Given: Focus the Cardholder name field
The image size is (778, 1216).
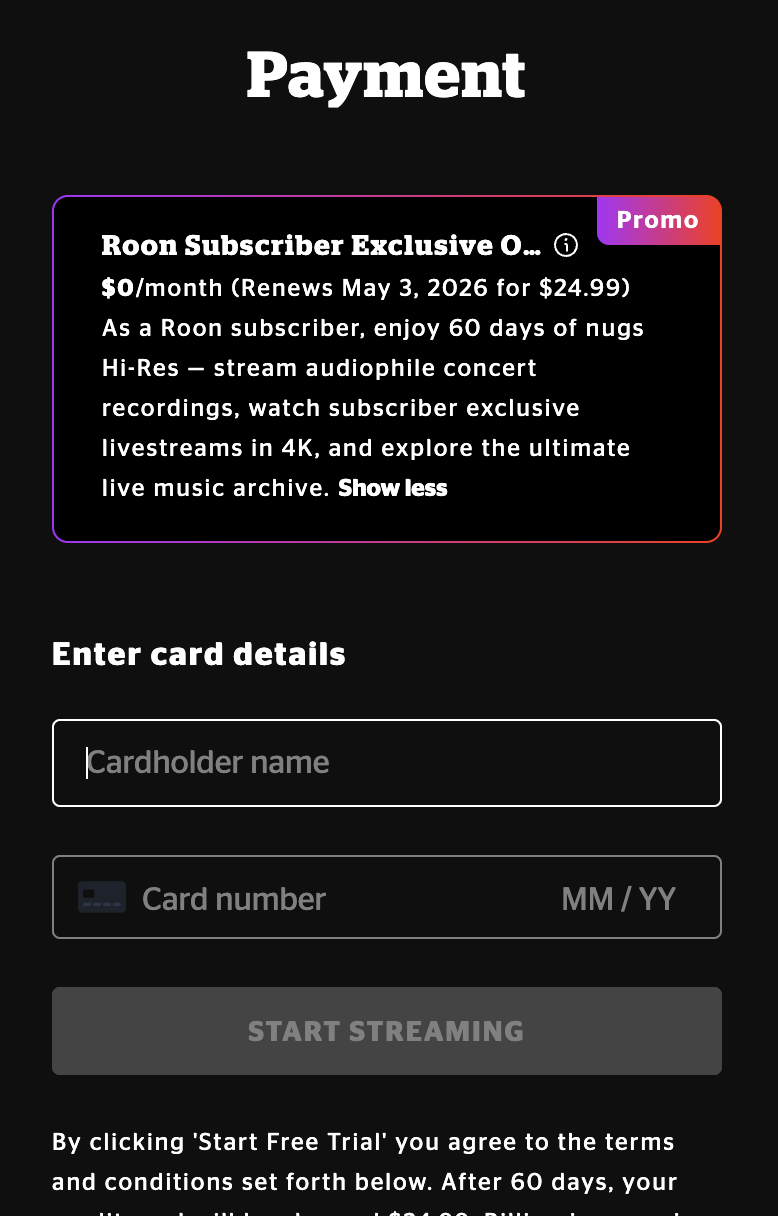Looking at the screenshot, I should coord(386,763).
